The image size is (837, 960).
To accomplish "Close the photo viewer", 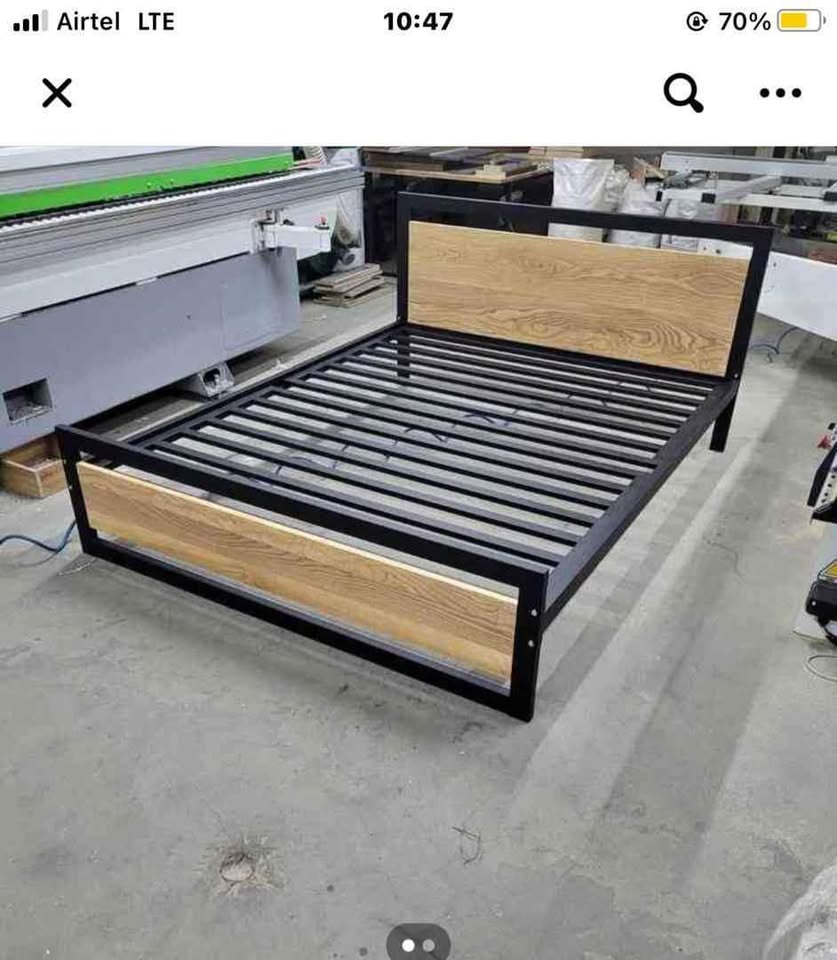I will [57, 93].
